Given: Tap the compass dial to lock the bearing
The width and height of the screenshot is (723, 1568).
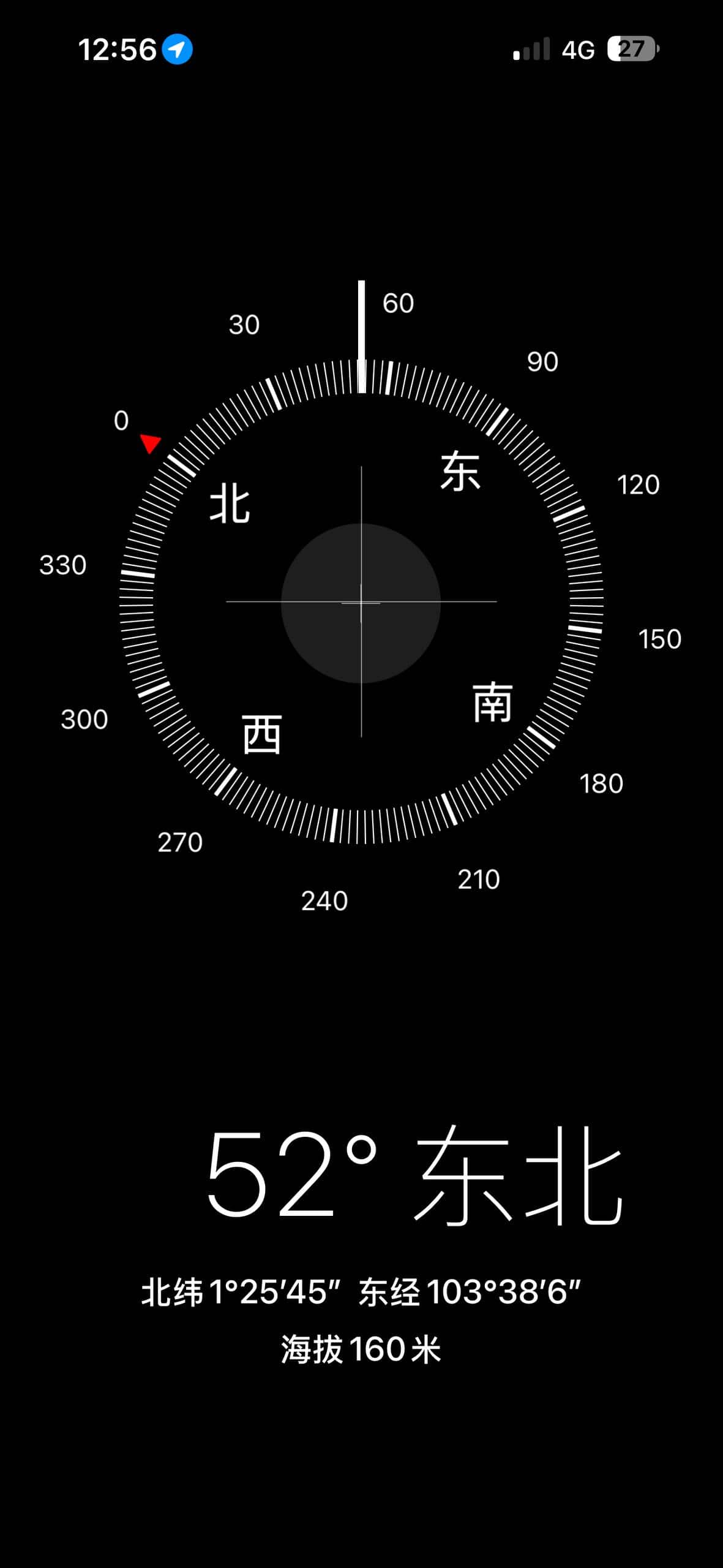Looking at the screenshot, I should pyautogui.click(x=361, y=602).
